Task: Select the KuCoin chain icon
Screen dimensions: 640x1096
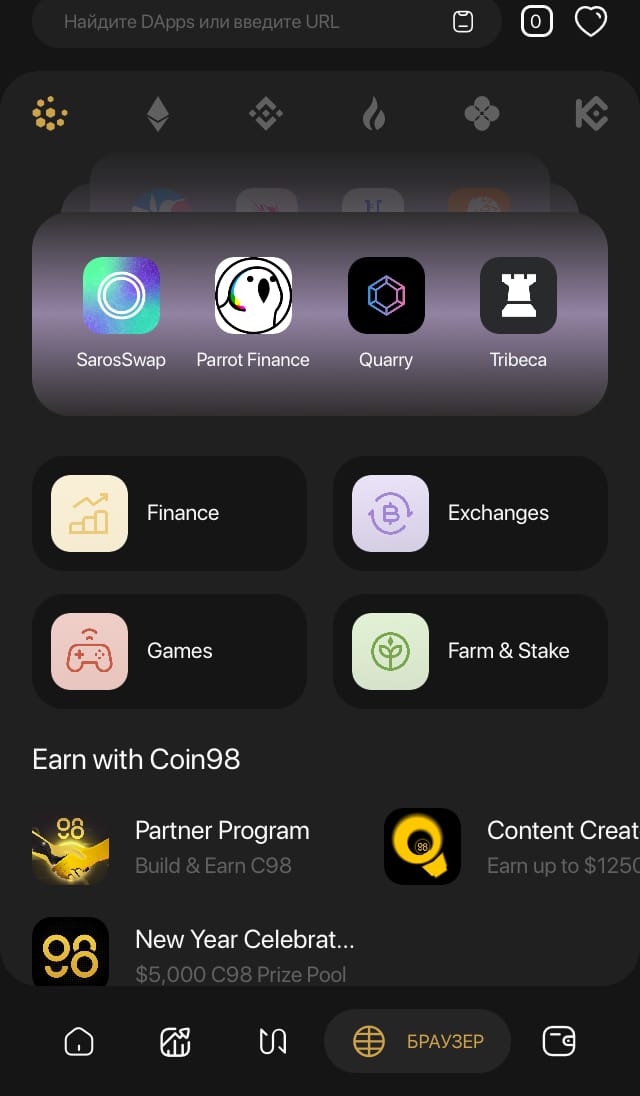Action: point(591,114)
